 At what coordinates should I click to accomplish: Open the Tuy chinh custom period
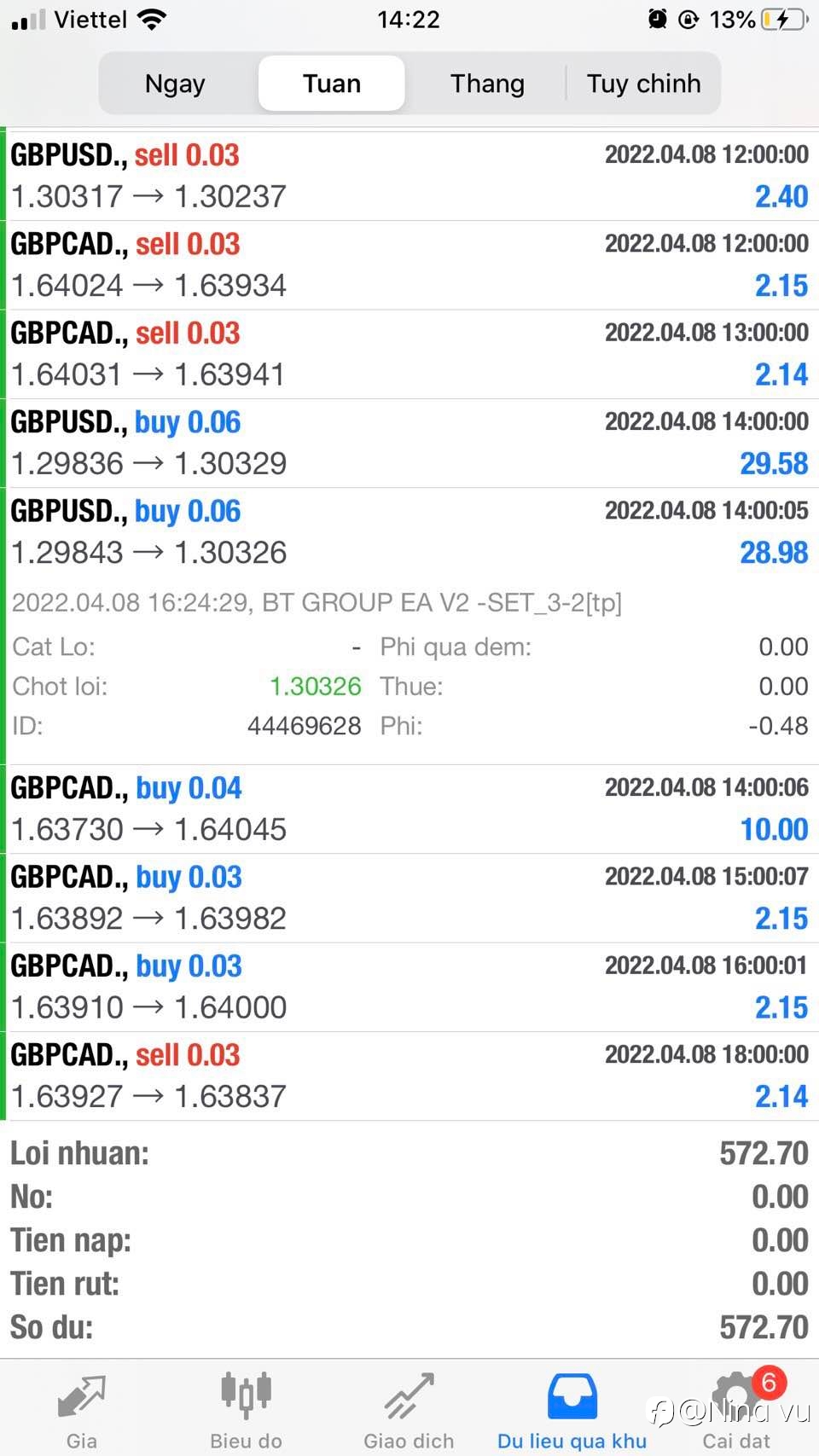coord(643,84)
